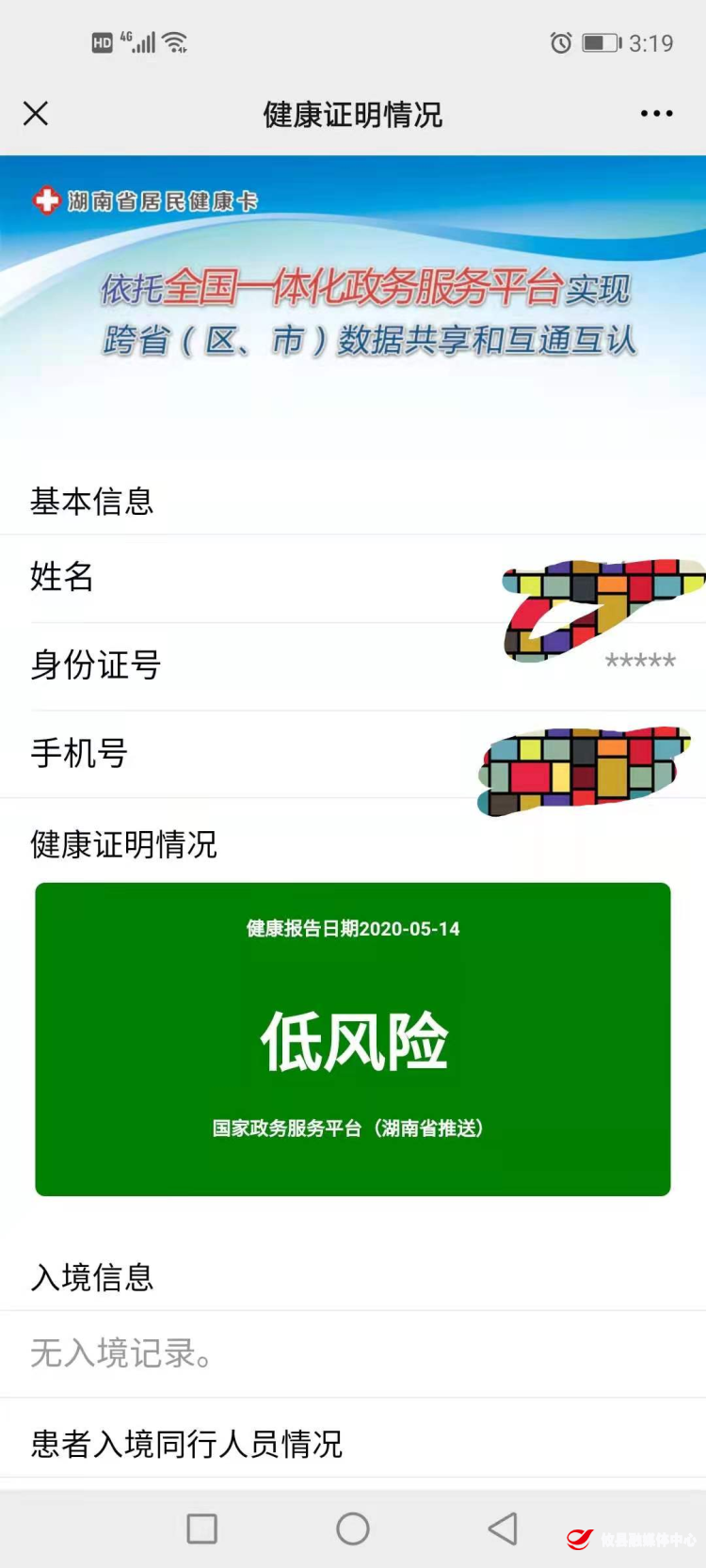Go to the home screen
Image resolution: width=706 pixels, height=1568 pixels.
353,1528
